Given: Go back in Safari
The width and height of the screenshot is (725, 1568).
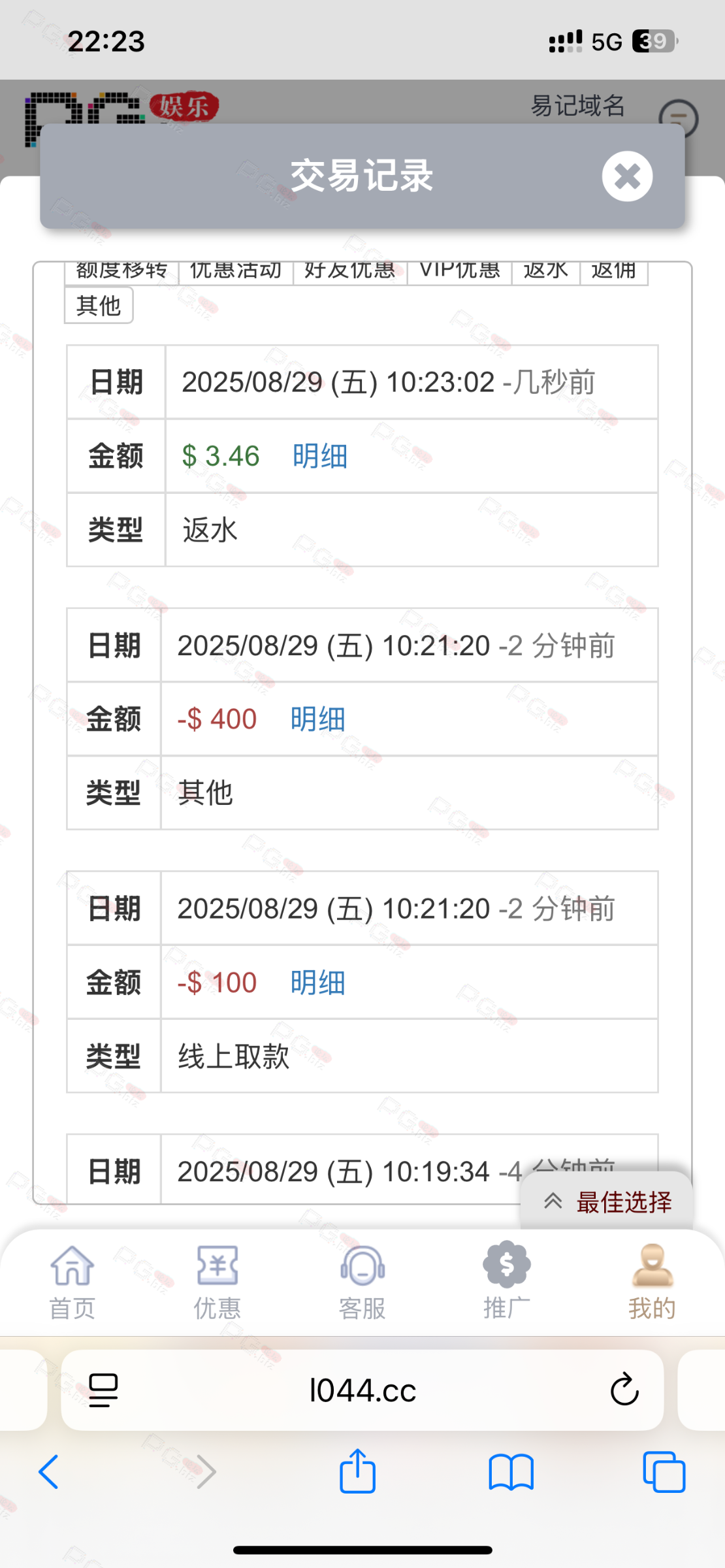Looking at the screenshot, I should [x=49, y=1472].
